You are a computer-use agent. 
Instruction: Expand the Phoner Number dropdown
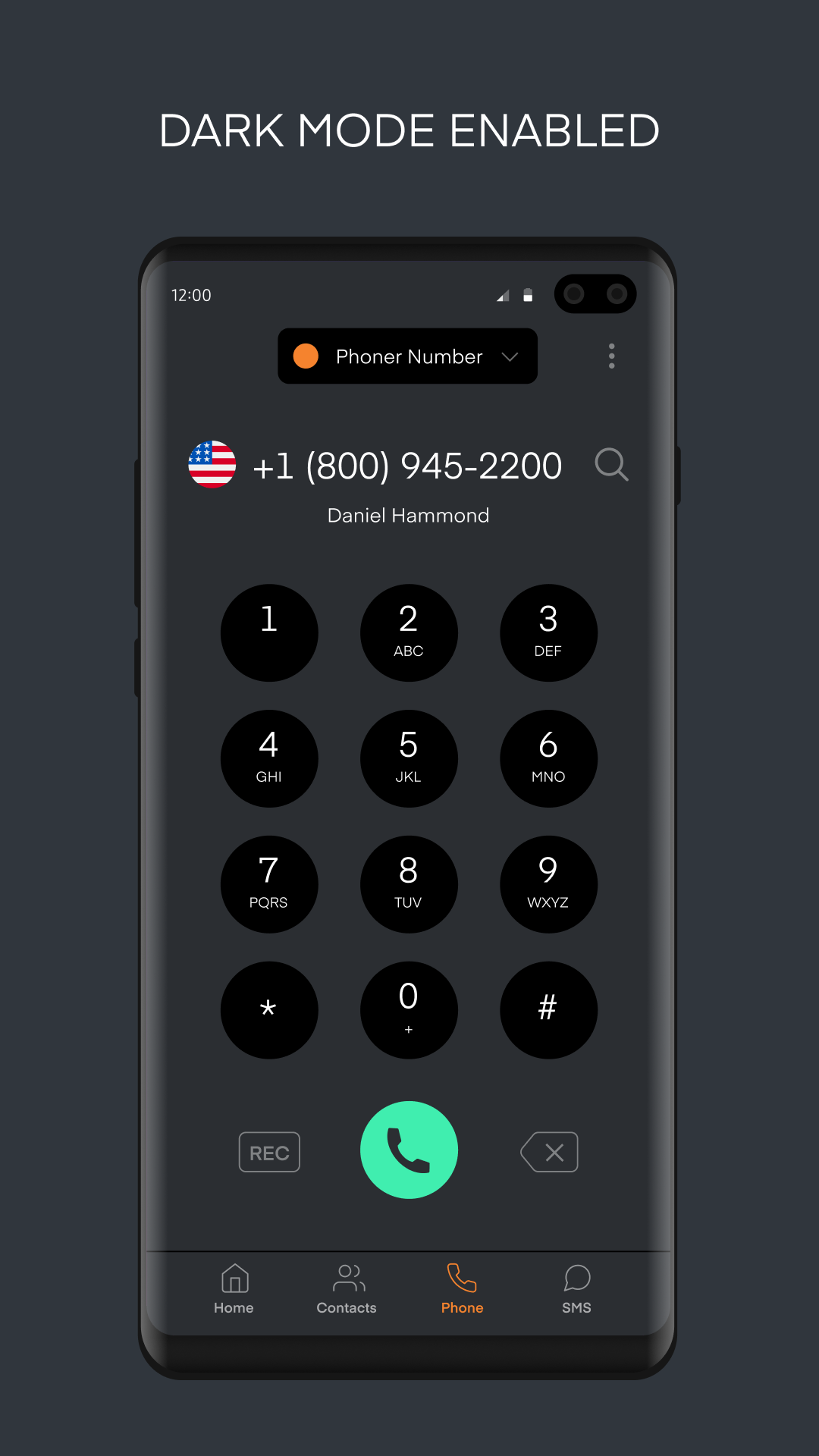(x=407, y=356)
